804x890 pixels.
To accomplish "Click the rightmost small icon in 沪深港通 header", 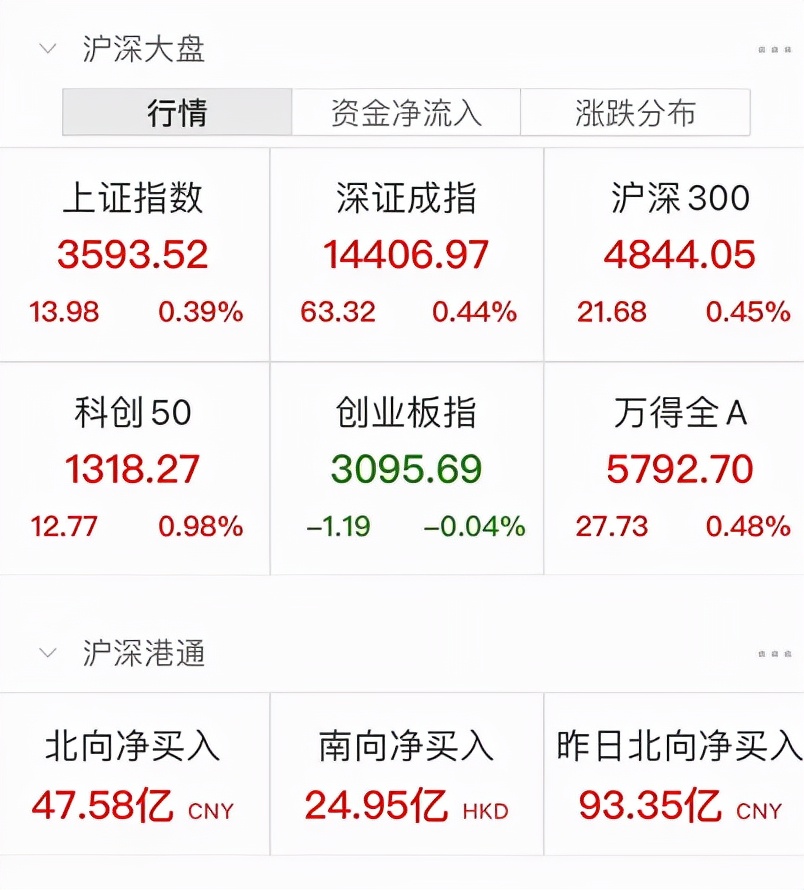I will tap(787, 653).
